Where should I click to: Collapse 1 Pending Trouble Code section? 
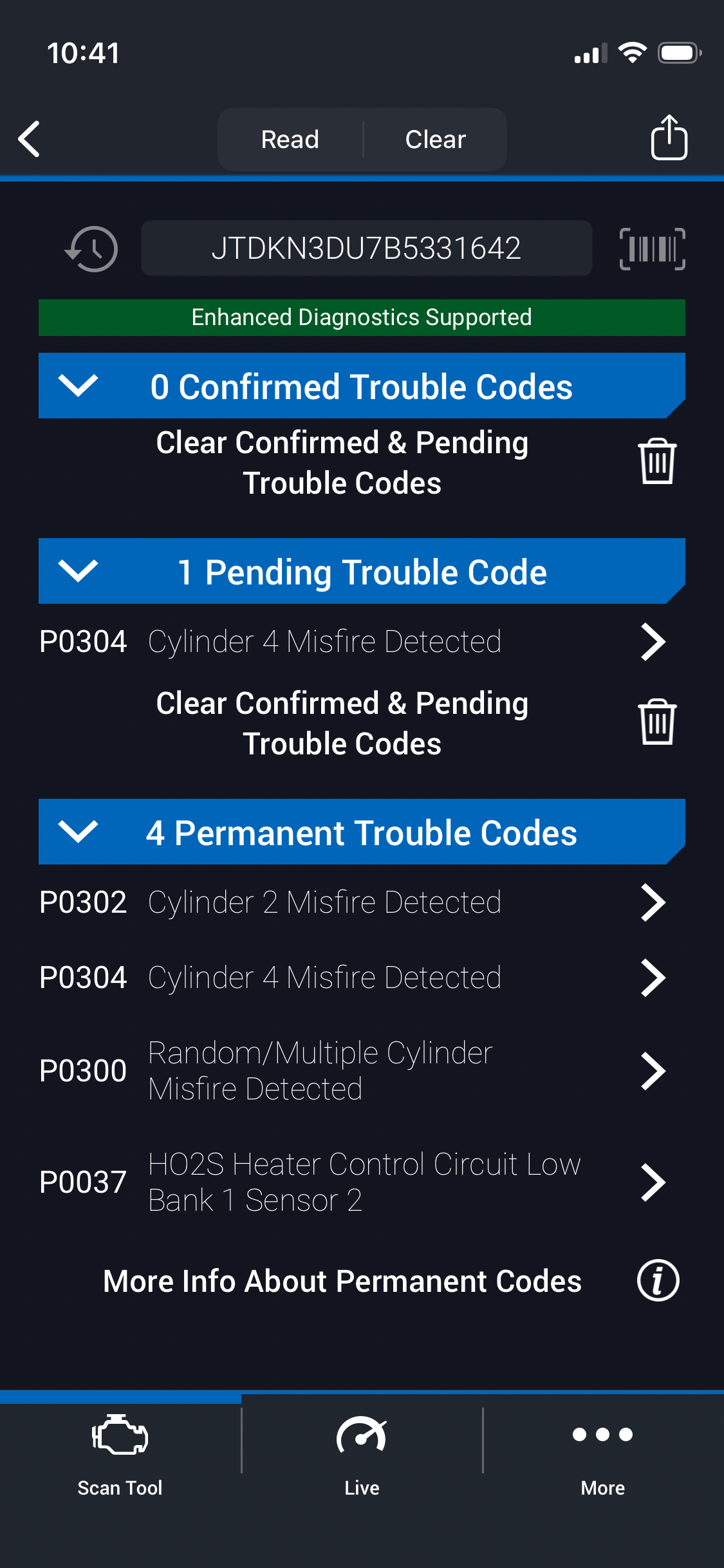78,571
